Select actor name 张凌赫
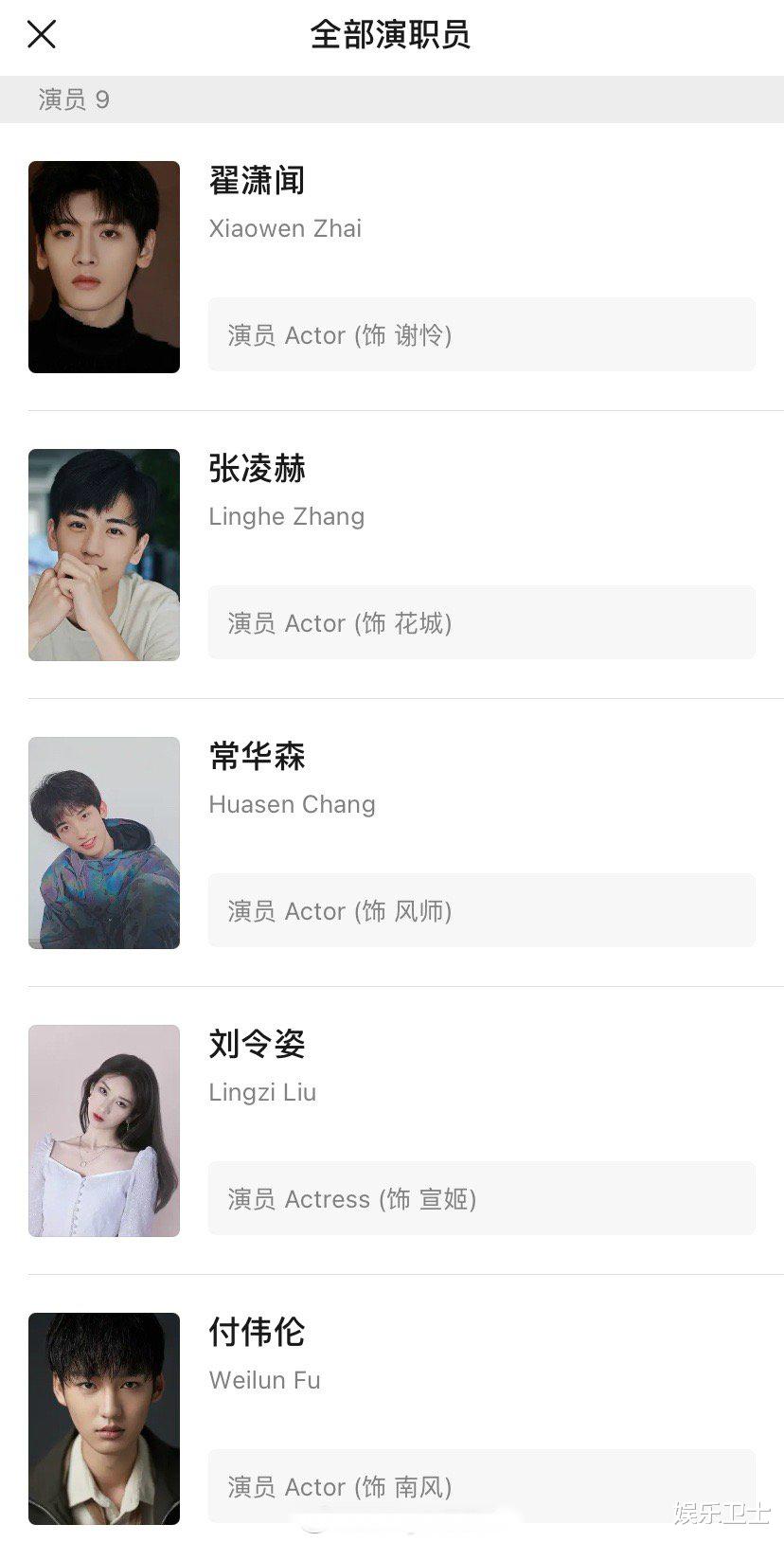Image resolution: width=784 pixels, height=1542 pixels. coord(256,469)
